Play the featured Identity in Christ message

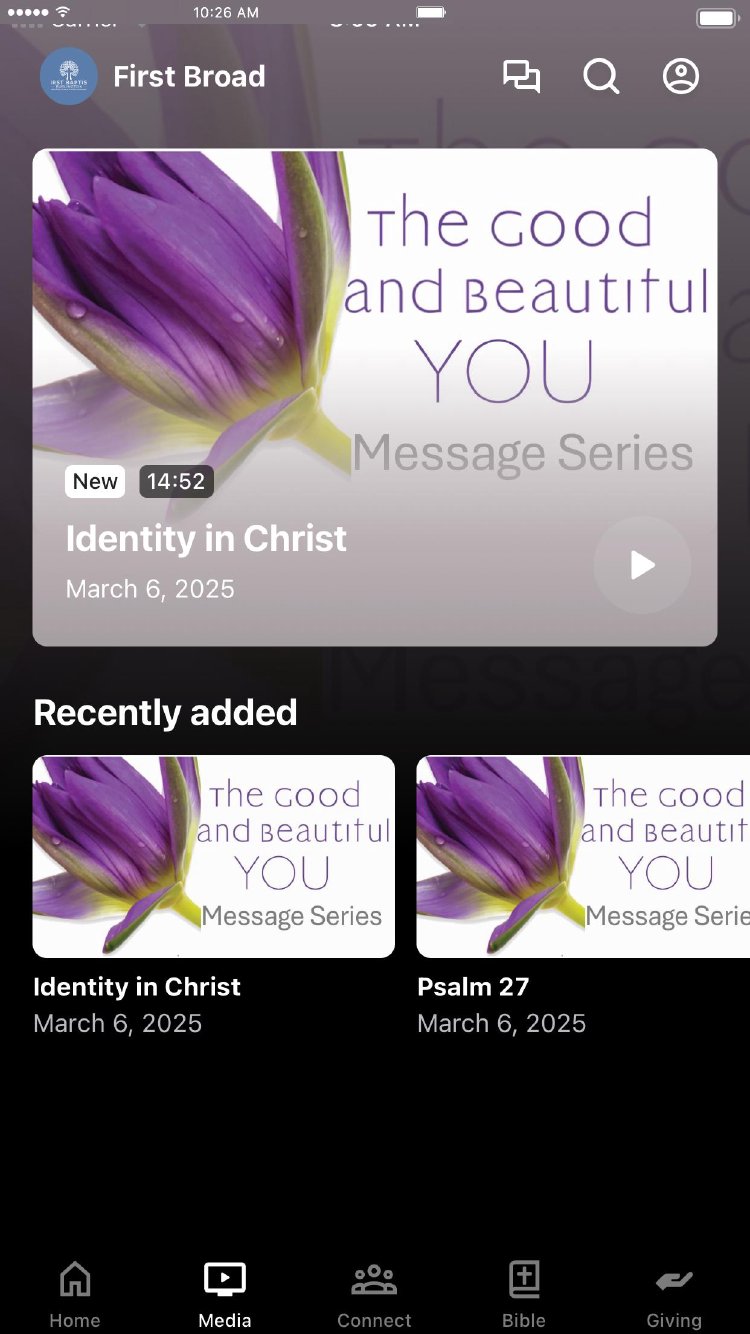[x=642, y=565]
